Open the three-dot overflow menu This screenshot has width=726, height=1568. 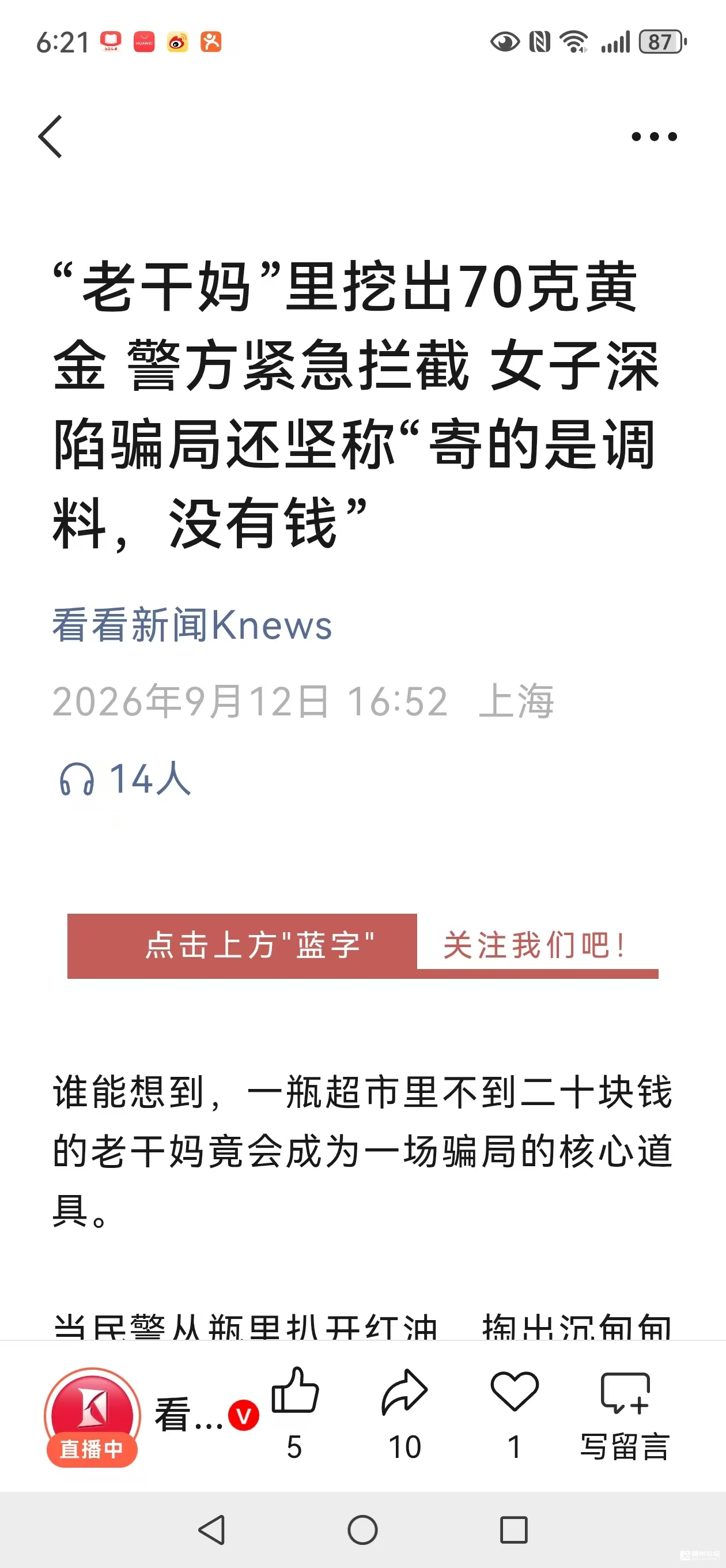(654, 137)
